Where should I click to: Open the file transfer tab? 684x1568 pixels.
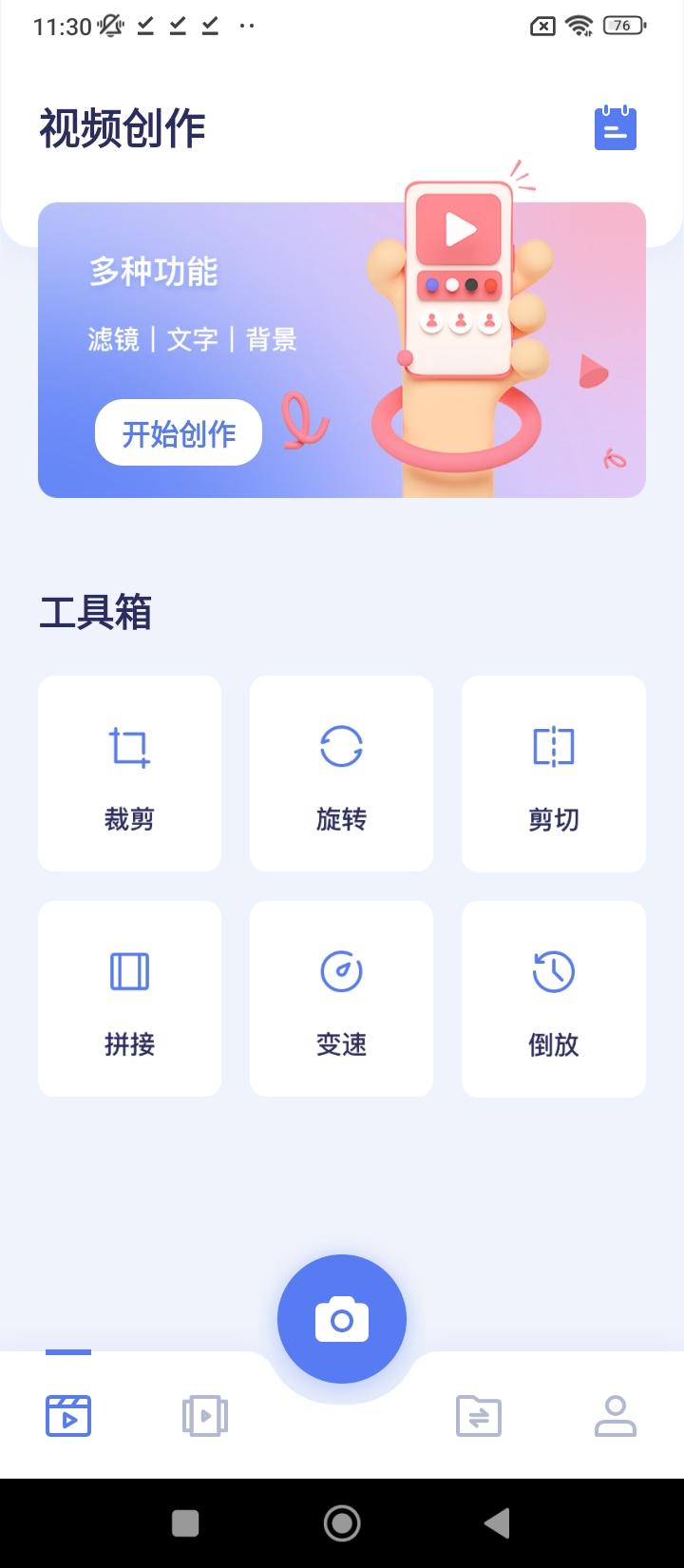point(479,1415)
